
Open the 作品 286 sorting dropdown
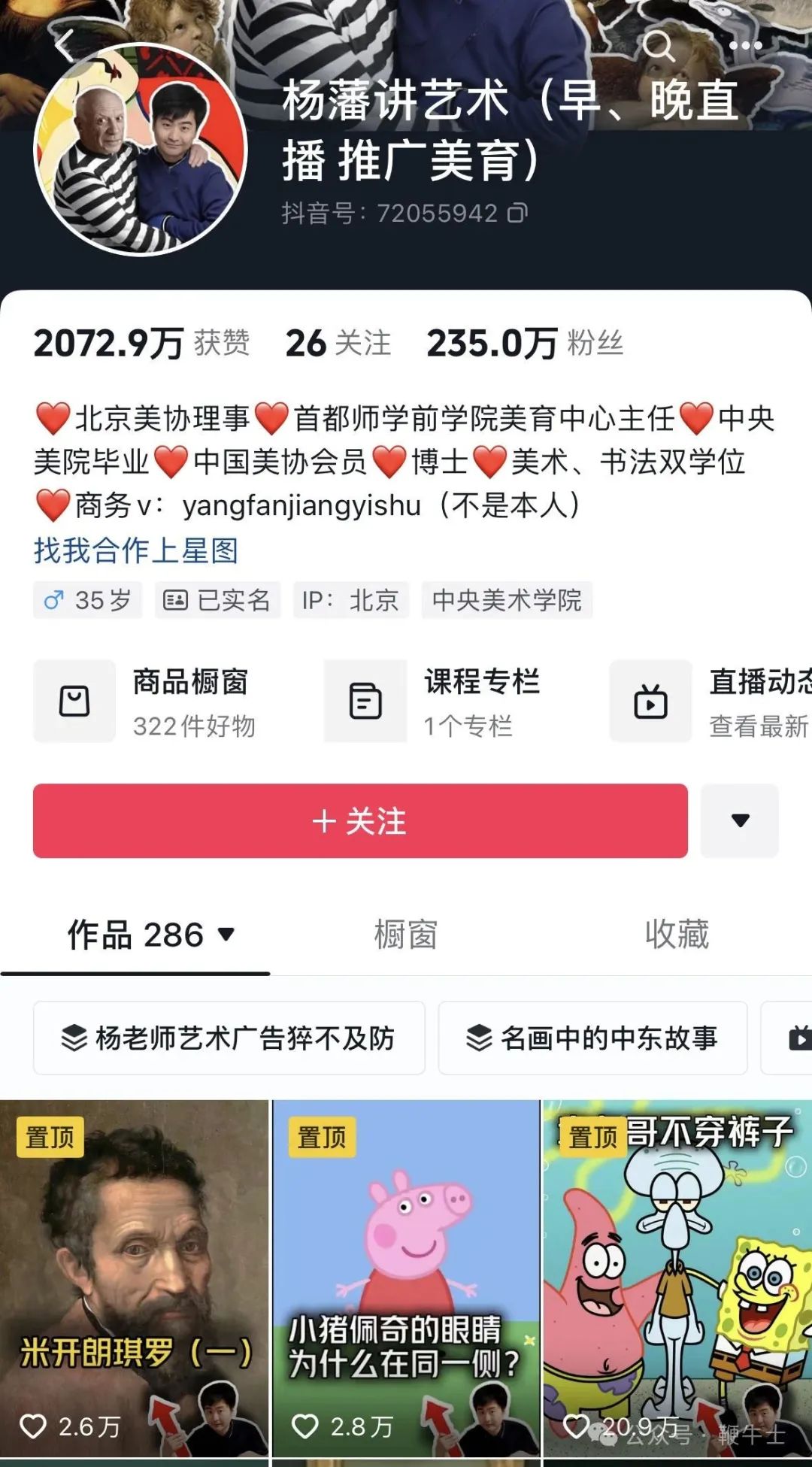click(152, 935)
